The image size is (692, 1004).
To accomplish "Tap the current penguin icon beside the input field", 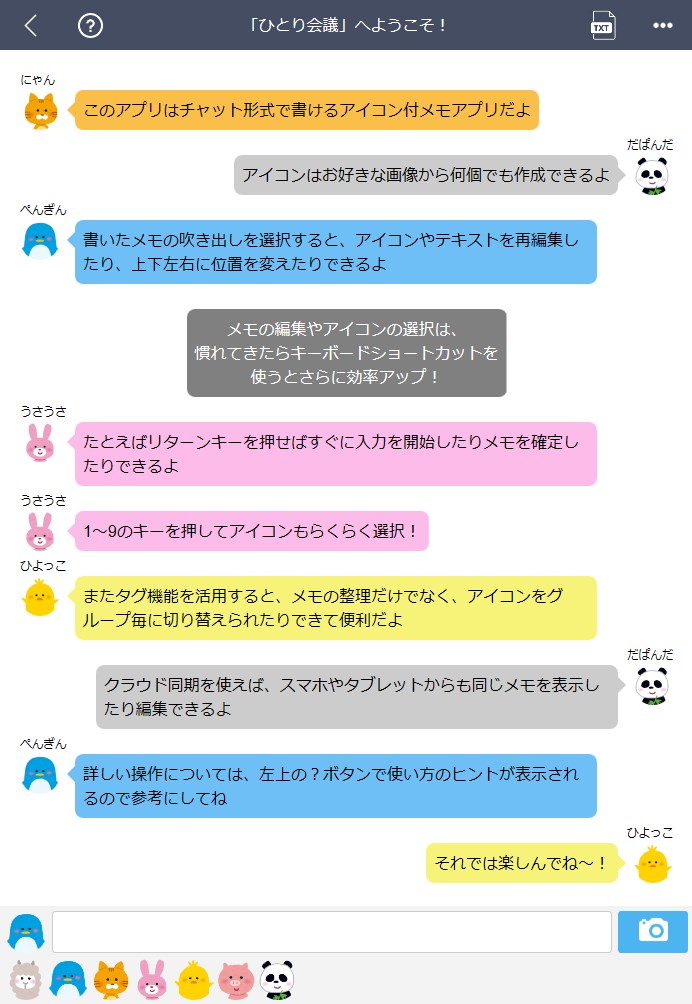I will (26, 932).
